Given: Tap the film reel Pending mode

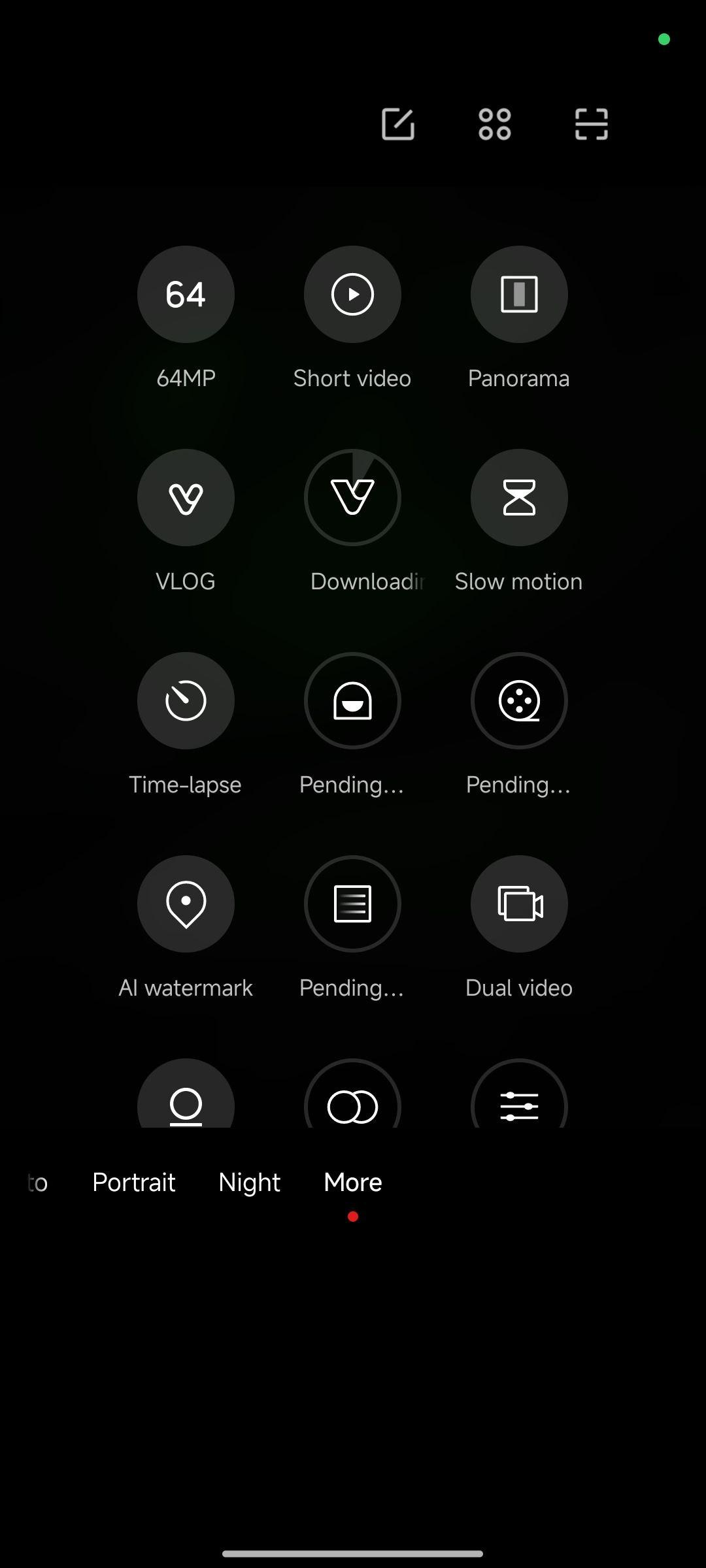Looking at the screenshot, I should [x=519, y=700].
